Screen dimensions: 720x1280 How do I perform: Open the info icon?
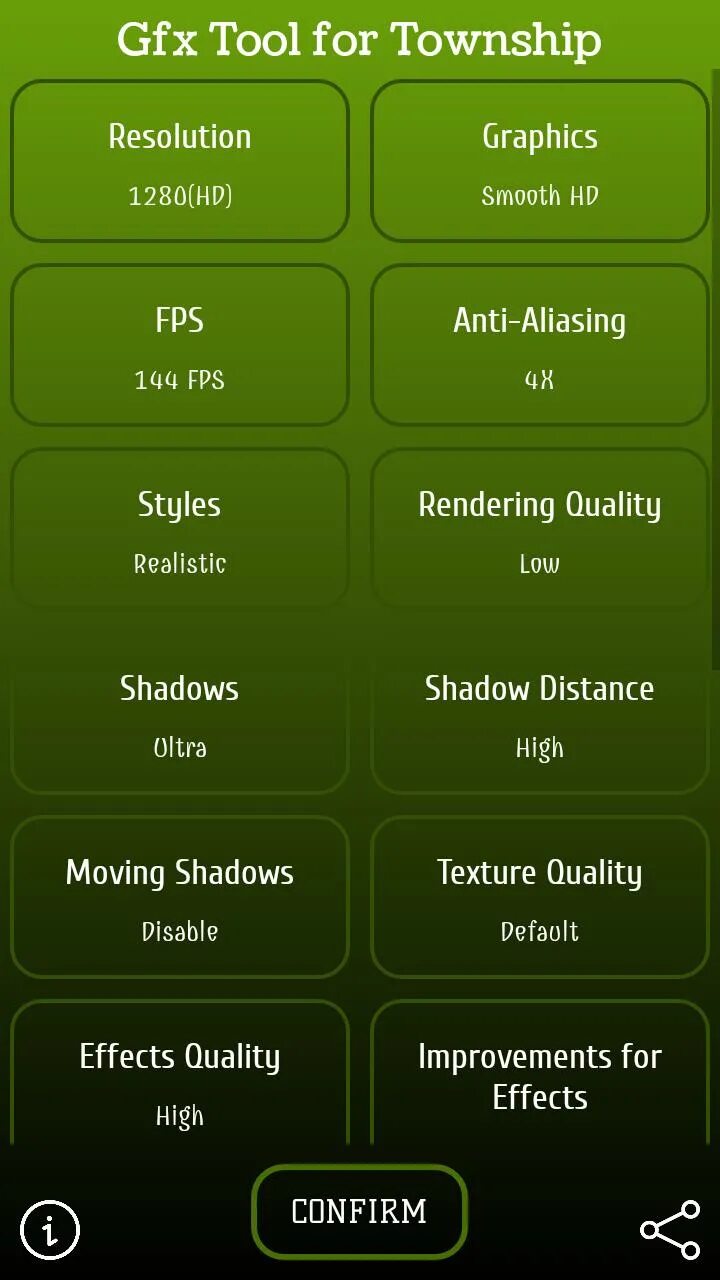[x=50, y=1229]
